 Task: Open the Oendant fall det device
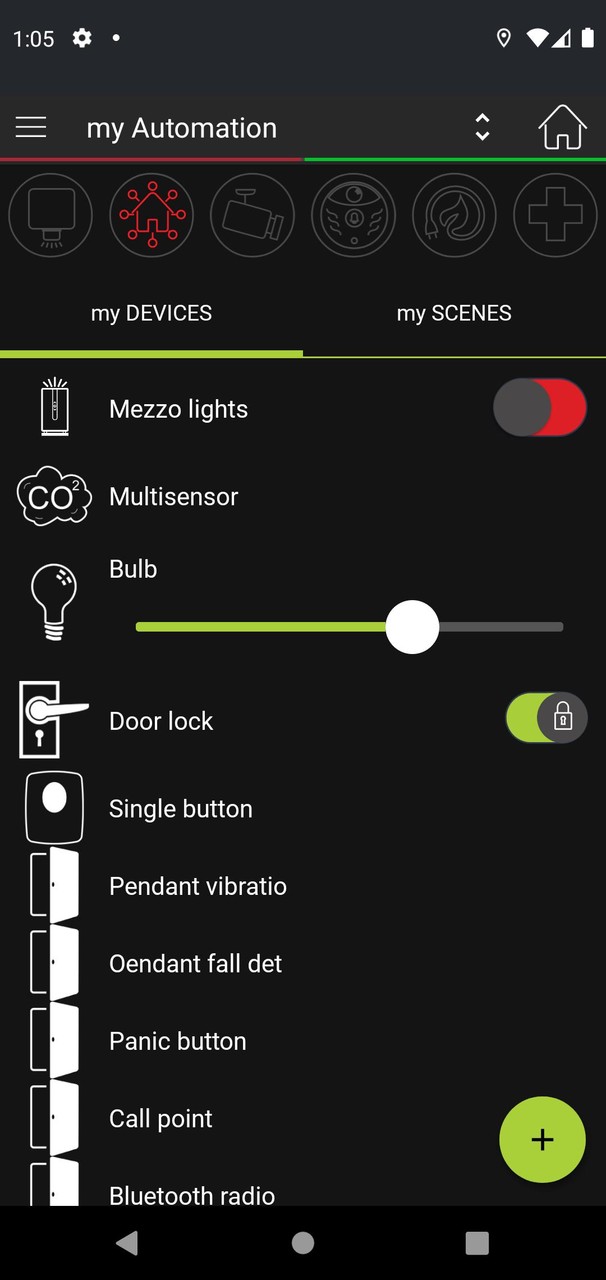pos(196,964)
